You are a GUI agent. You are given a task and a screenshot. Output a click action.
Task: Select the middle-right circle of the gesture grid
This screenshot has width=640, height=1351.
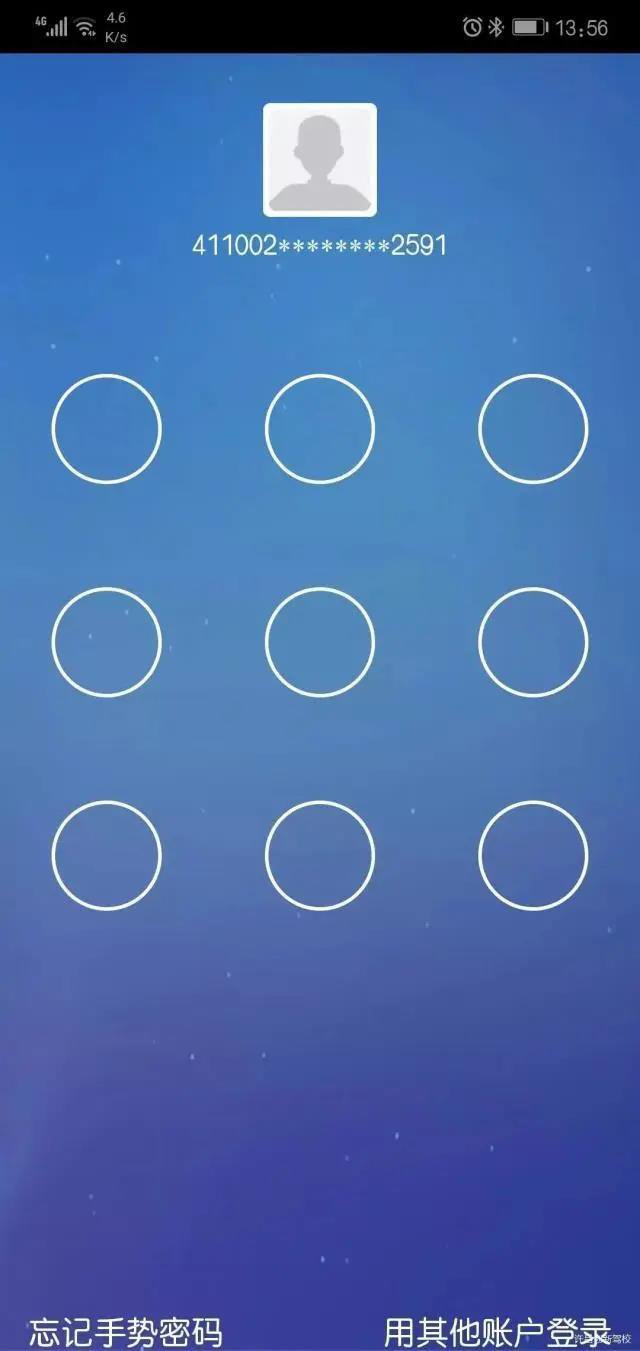[533, 642]
